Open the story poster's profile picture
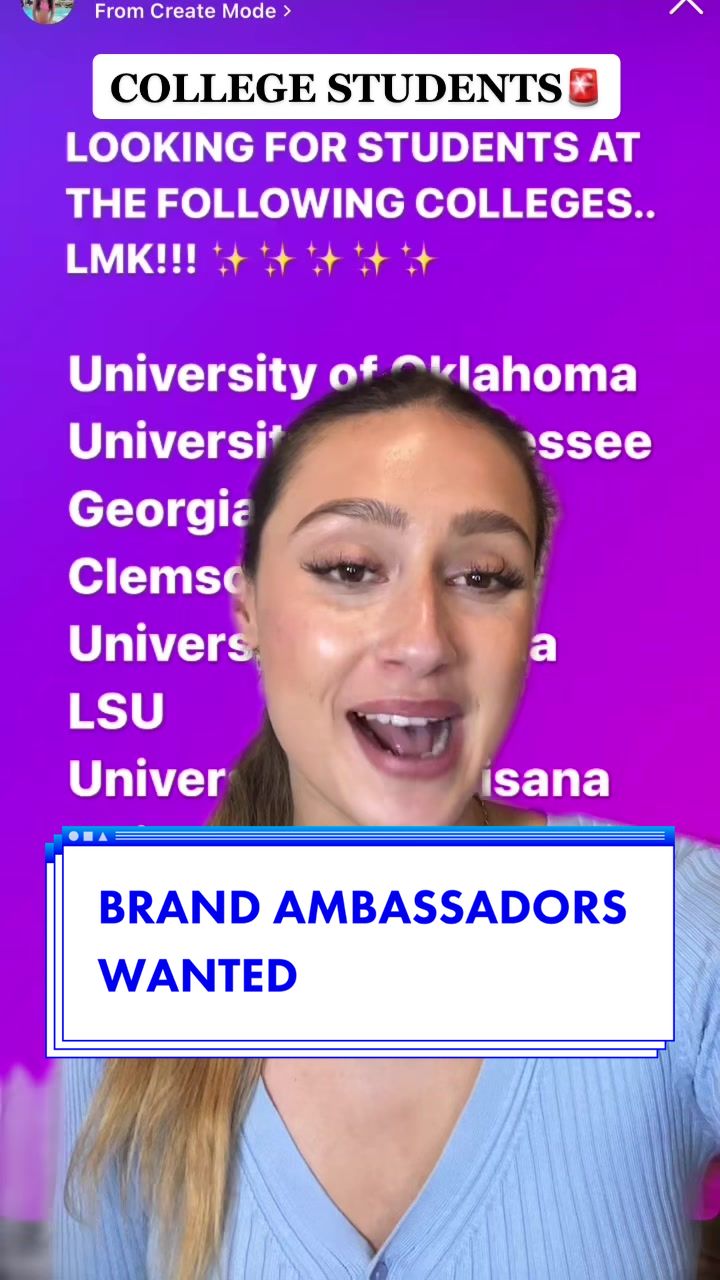 point(47,9)
